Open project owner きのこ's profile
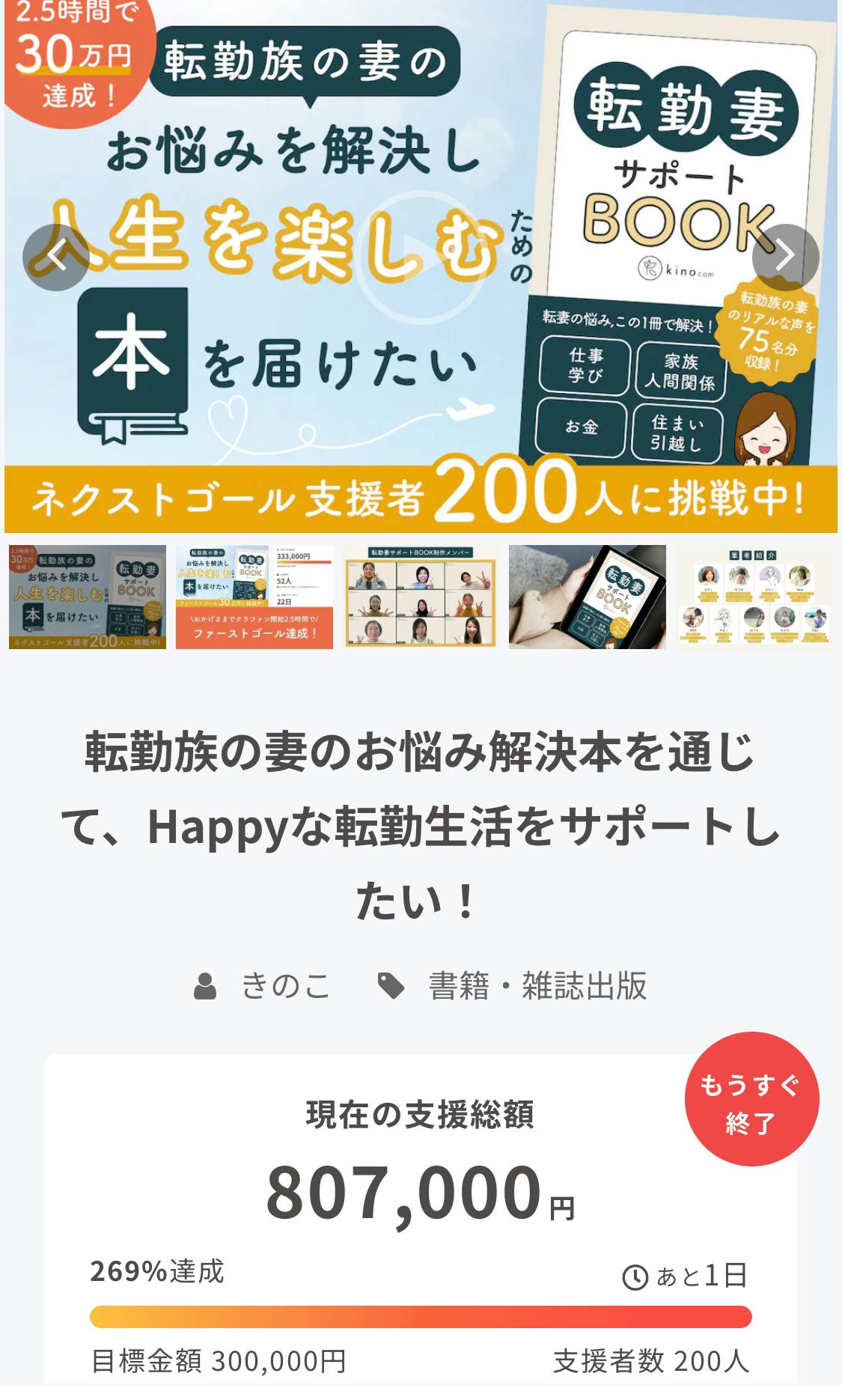 coord(284,986)
